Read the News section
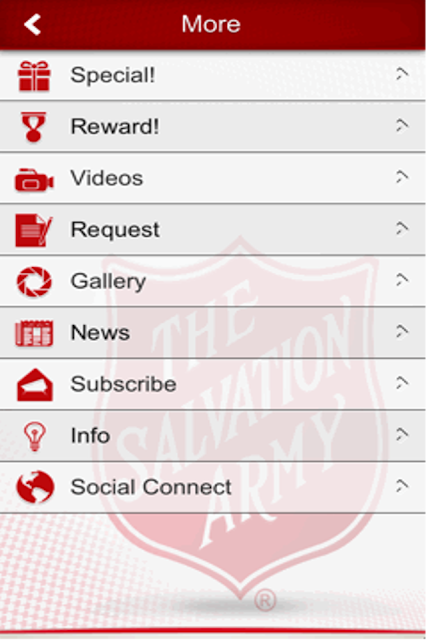This screenshot has height=640, width=426. [x=213, y=333]
